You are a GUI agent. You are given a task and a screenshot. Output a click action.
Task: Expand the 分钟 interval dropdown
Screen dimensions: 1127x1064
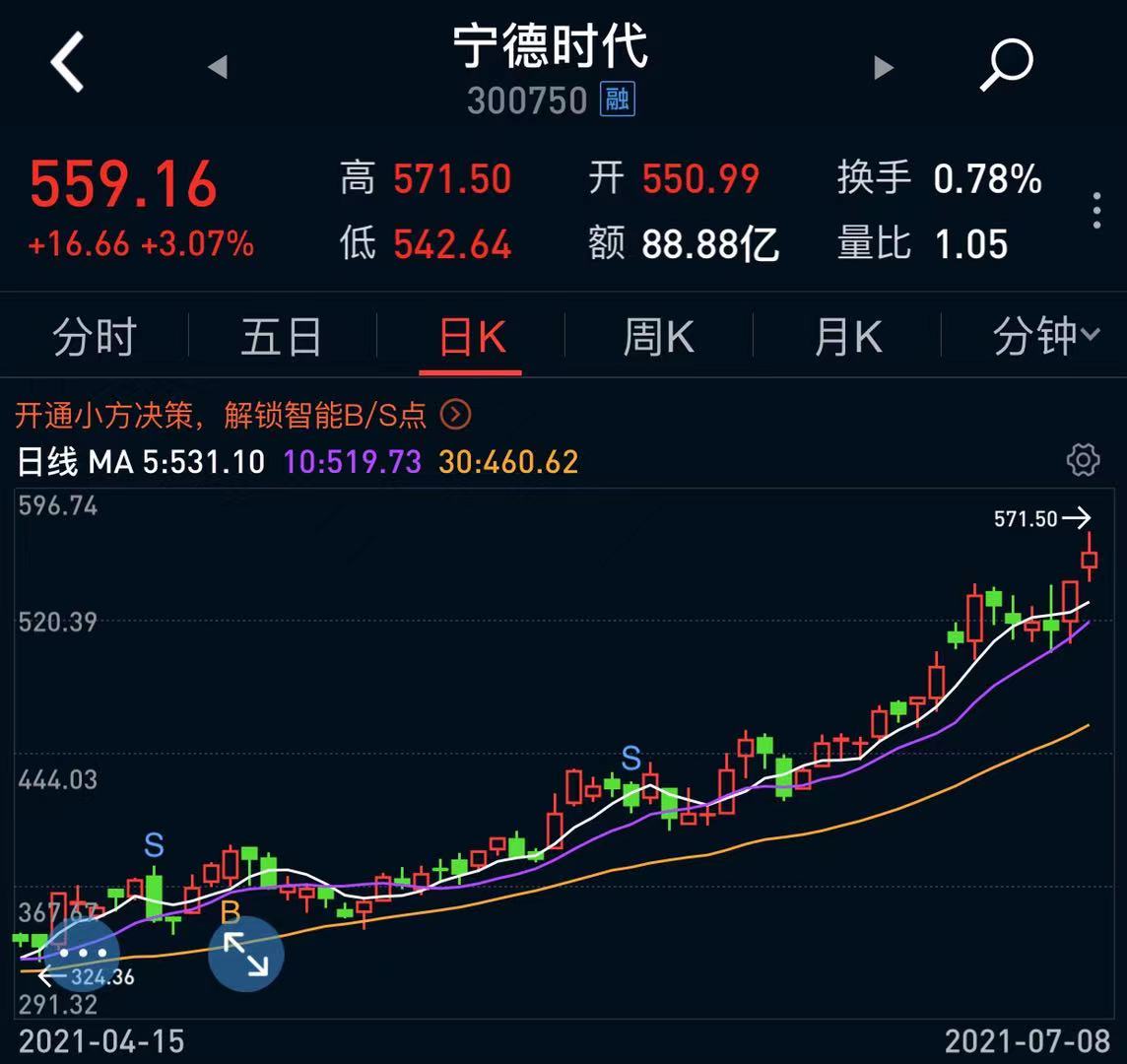[1044, 338]
